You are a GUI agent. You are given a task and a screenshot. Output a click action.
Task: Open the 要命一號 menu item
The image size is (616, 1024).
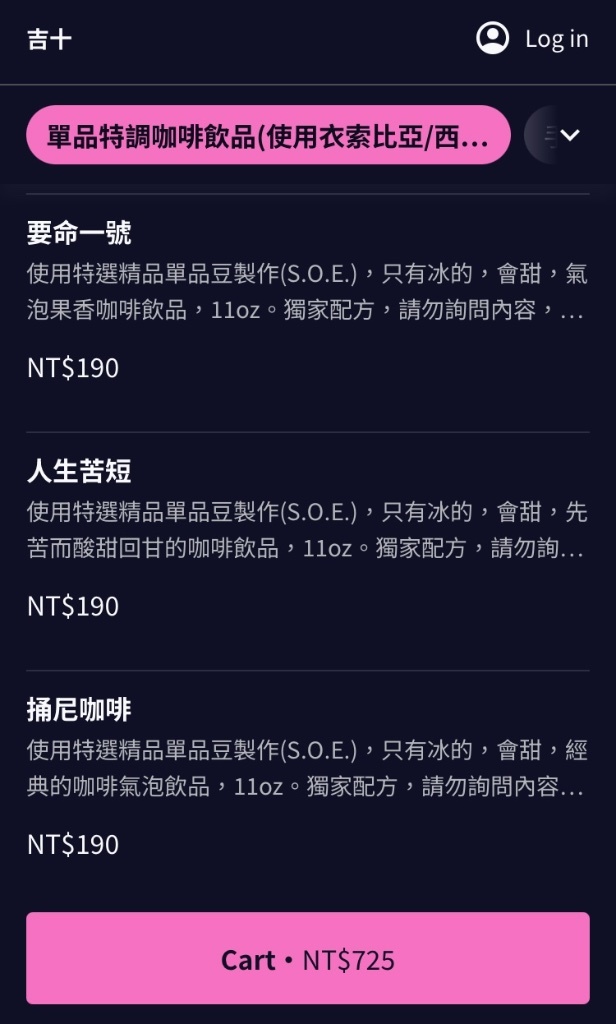tap(308, 313)
